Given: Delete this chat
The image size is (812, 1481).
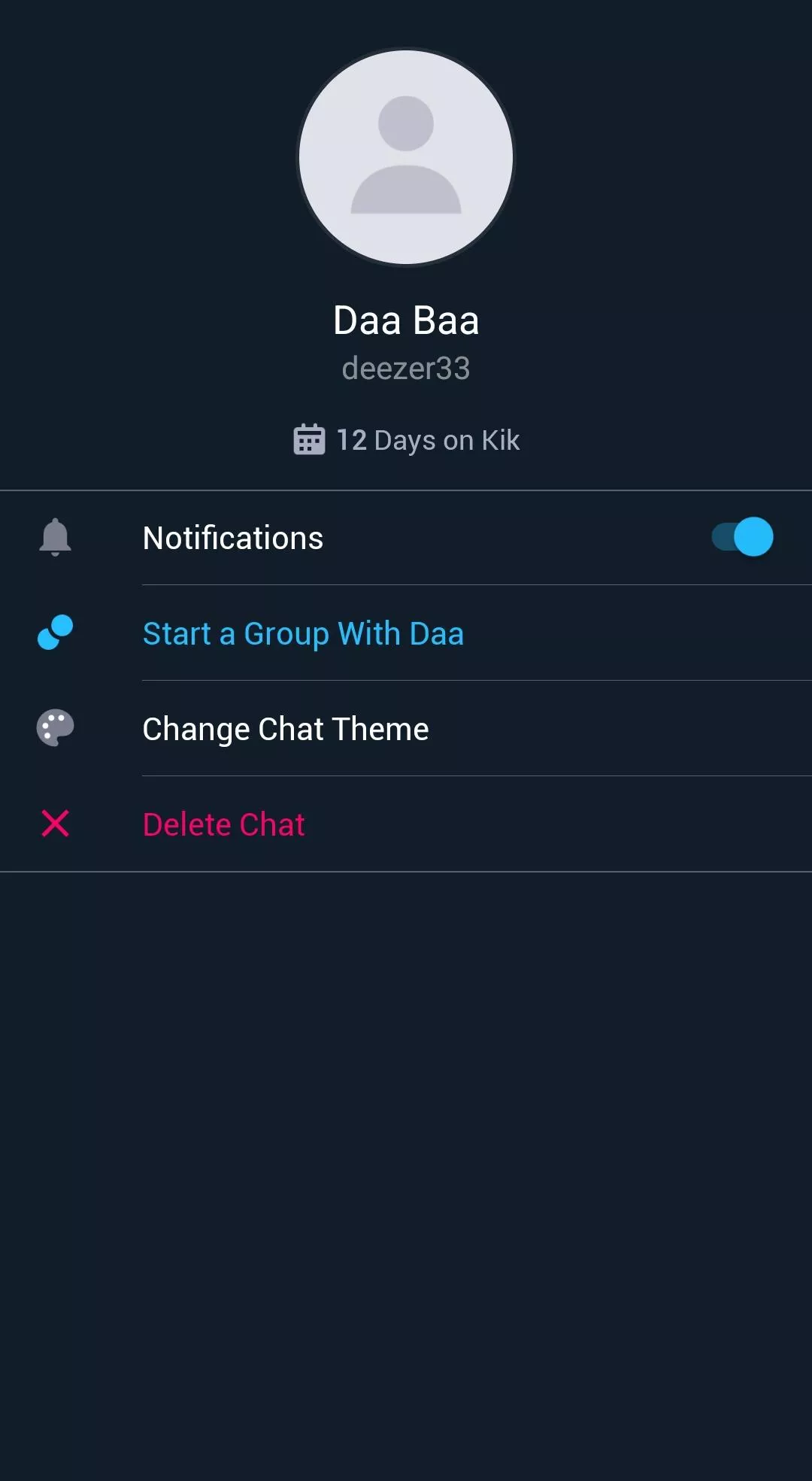Looking at the screenshot, I should [x=224, y=824].
